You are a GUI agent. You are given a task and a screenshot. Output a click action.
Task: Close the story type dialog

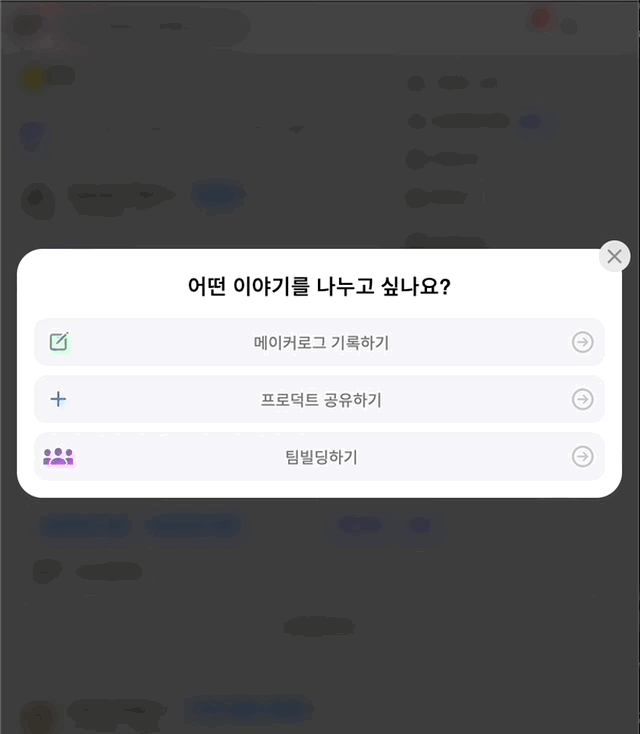point(614,256)
